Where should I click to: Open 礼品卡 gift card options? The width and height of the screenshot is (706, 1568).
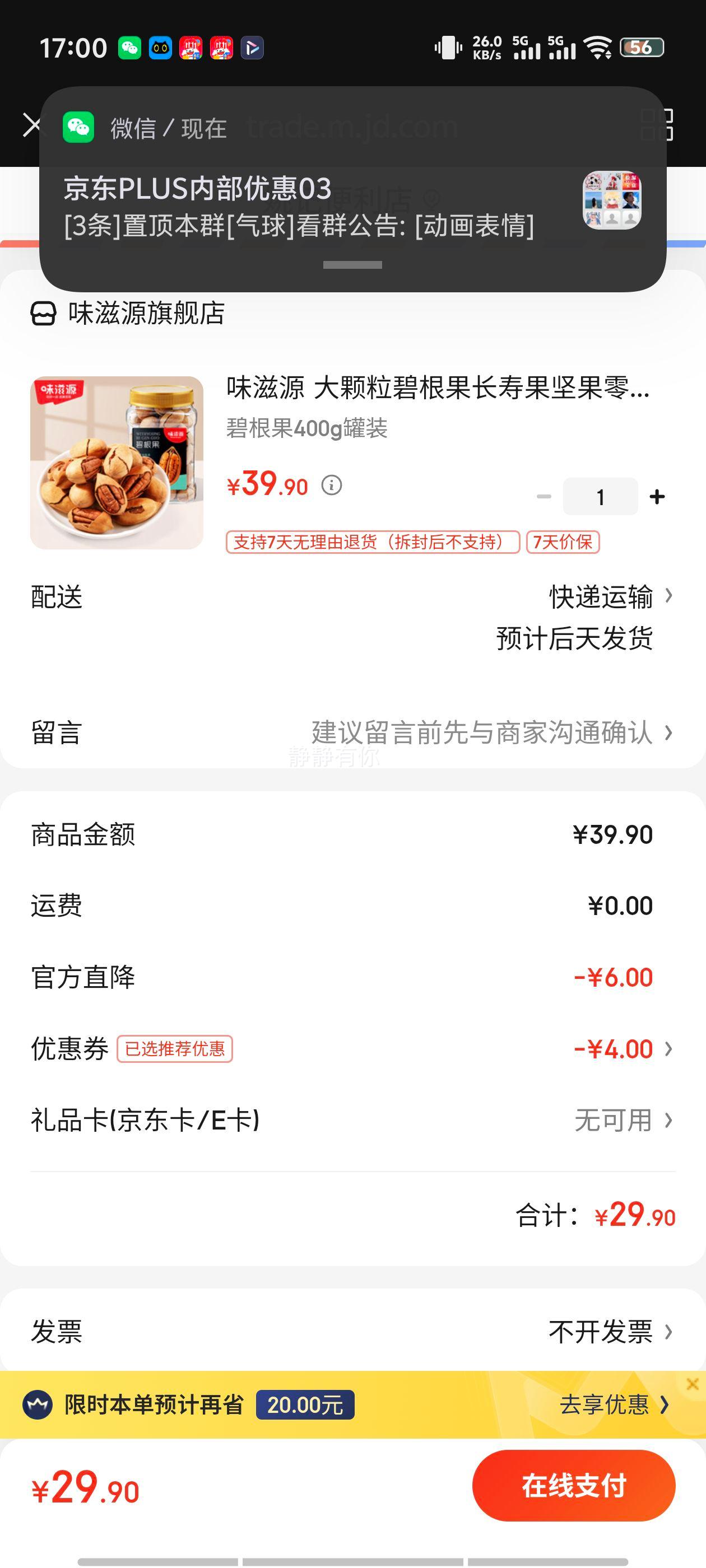pyautogui.click(x=621, y=1120)
